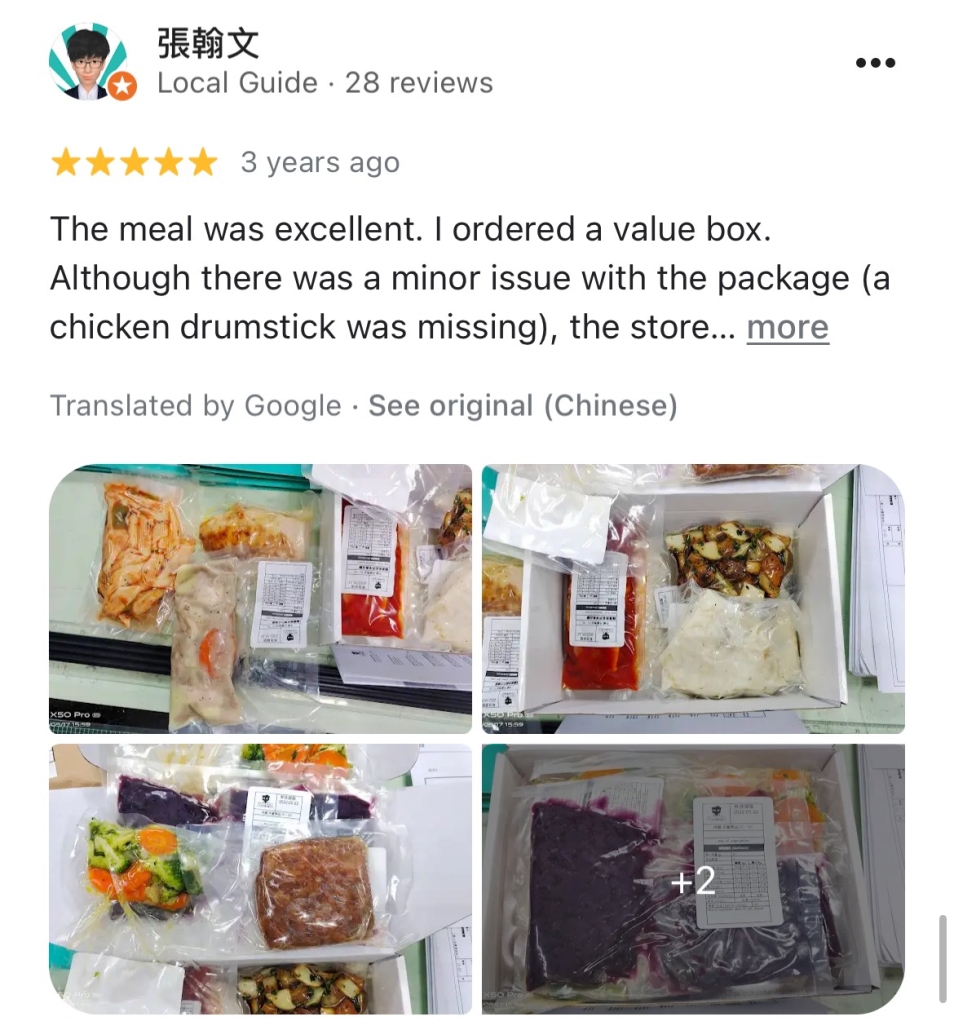Screen dimensions: 954x1030
Task: See original Chinese review text
Action: click(x=522, y=406)
